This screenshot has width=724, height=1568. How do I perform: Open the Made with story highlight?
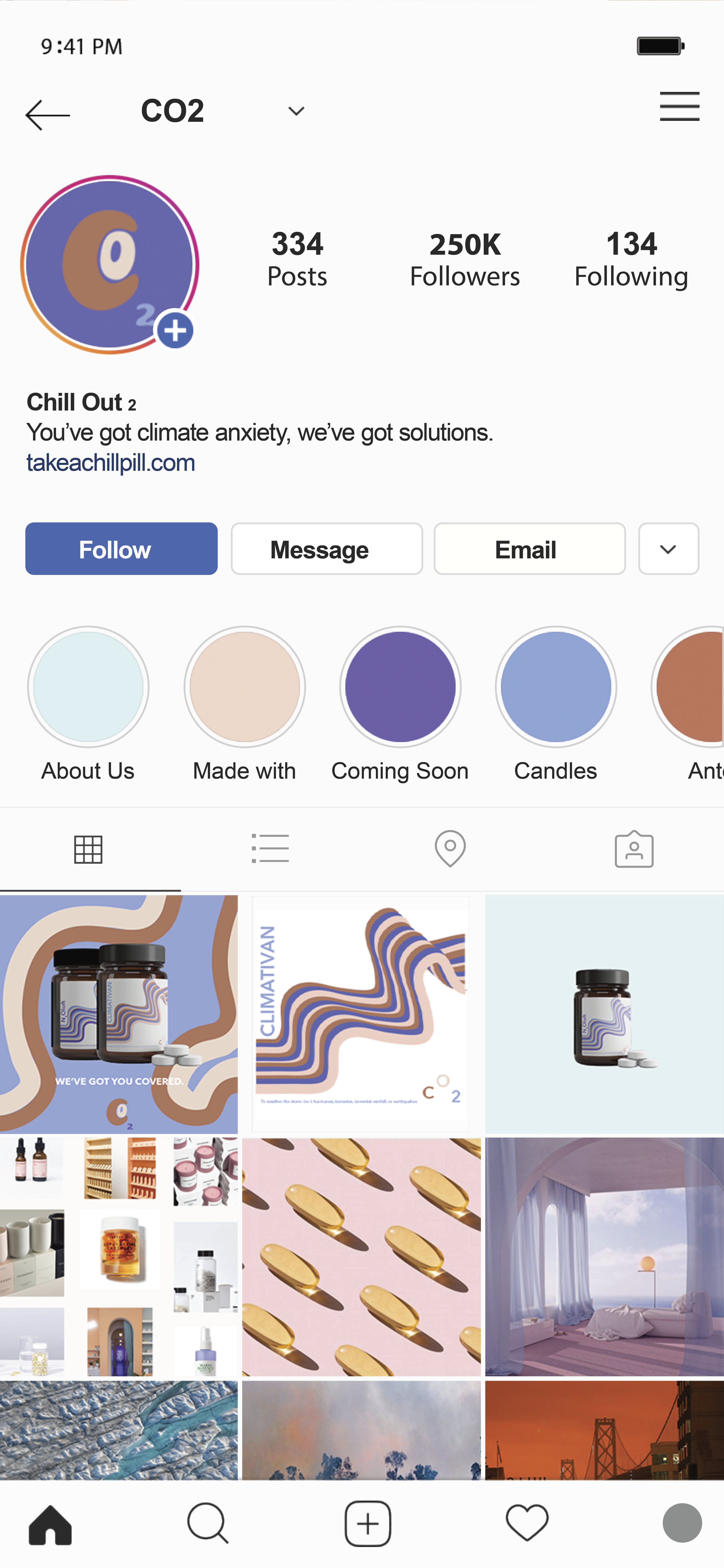click(x=244, y=687)
